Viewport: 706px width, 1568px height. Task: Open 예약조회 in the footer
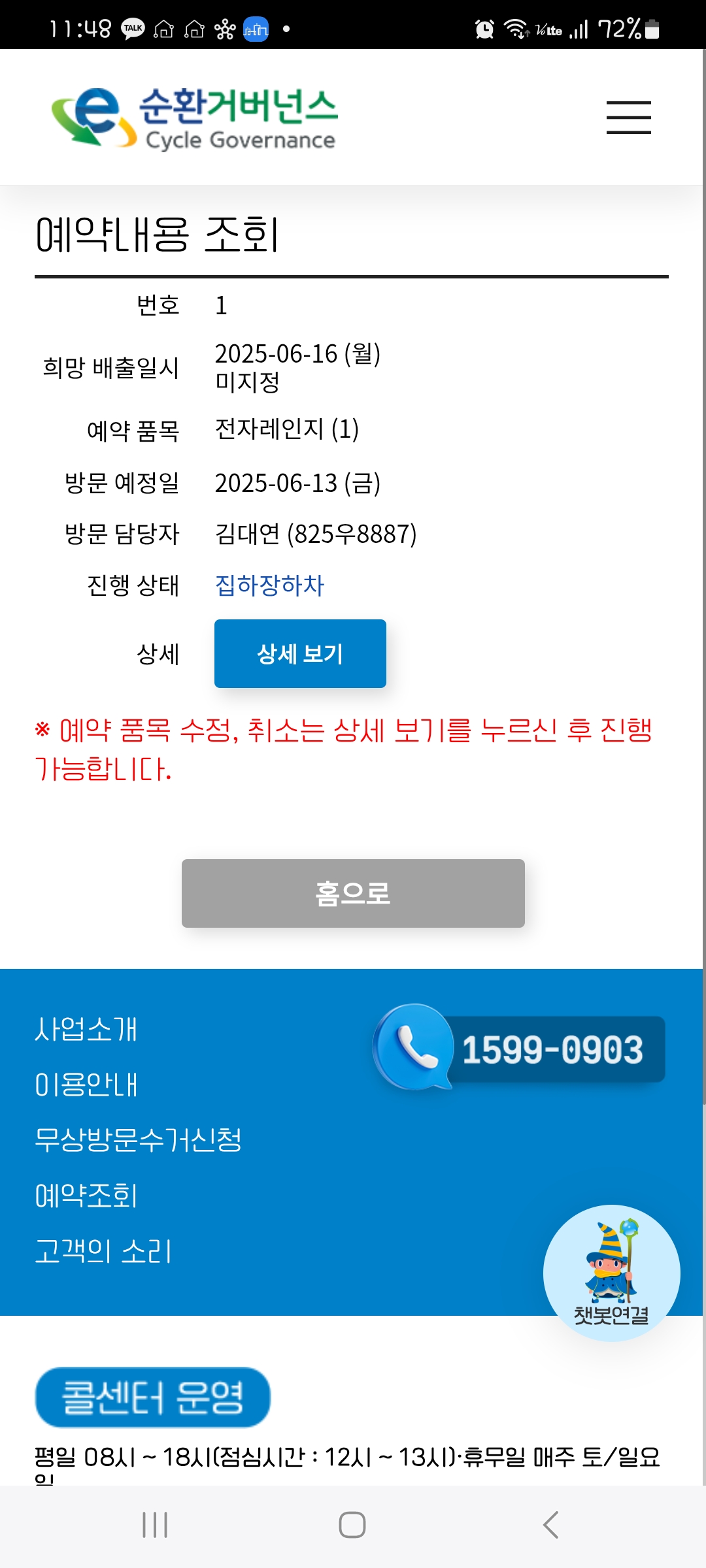(86, 1196)
